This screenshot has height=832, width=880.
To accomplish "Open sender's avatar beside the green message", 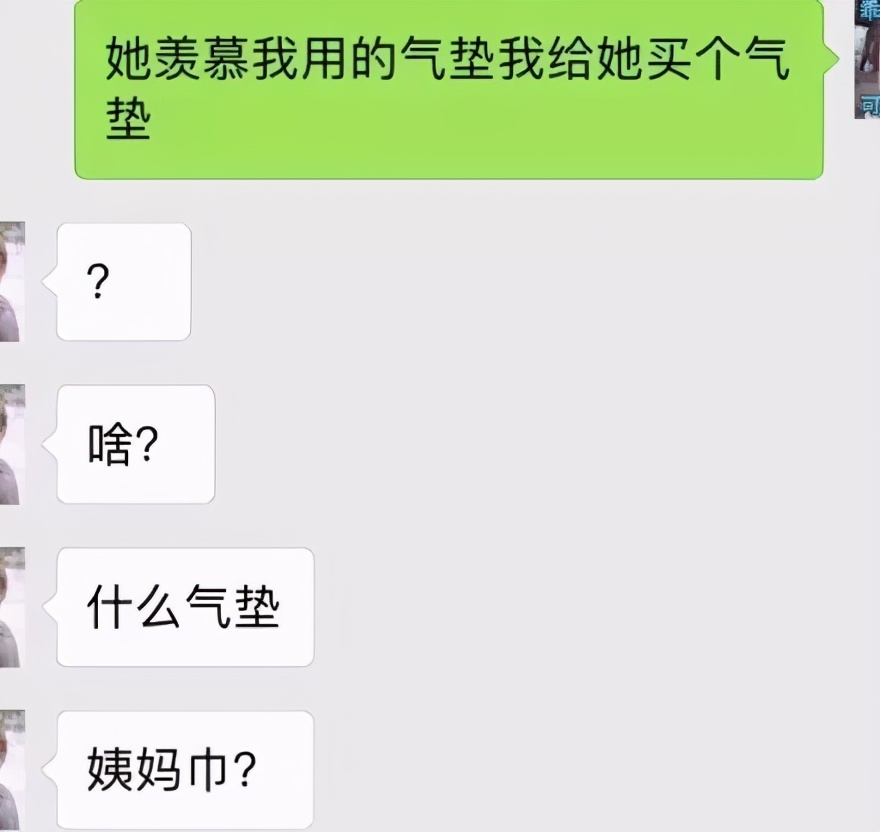I will (867, 60).
